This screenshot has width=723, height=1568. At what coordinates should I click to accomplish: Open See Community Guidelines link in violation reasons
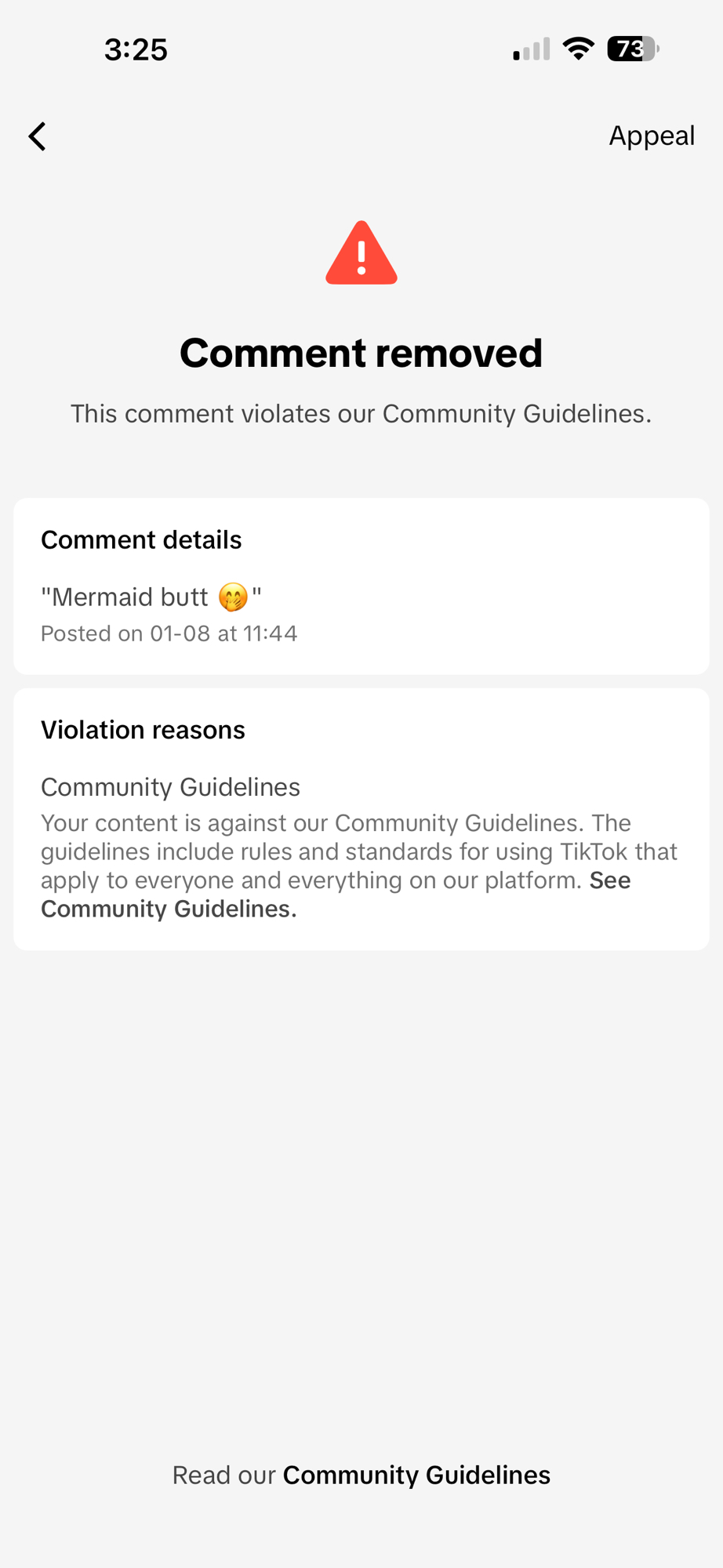(x=169, y=909)
